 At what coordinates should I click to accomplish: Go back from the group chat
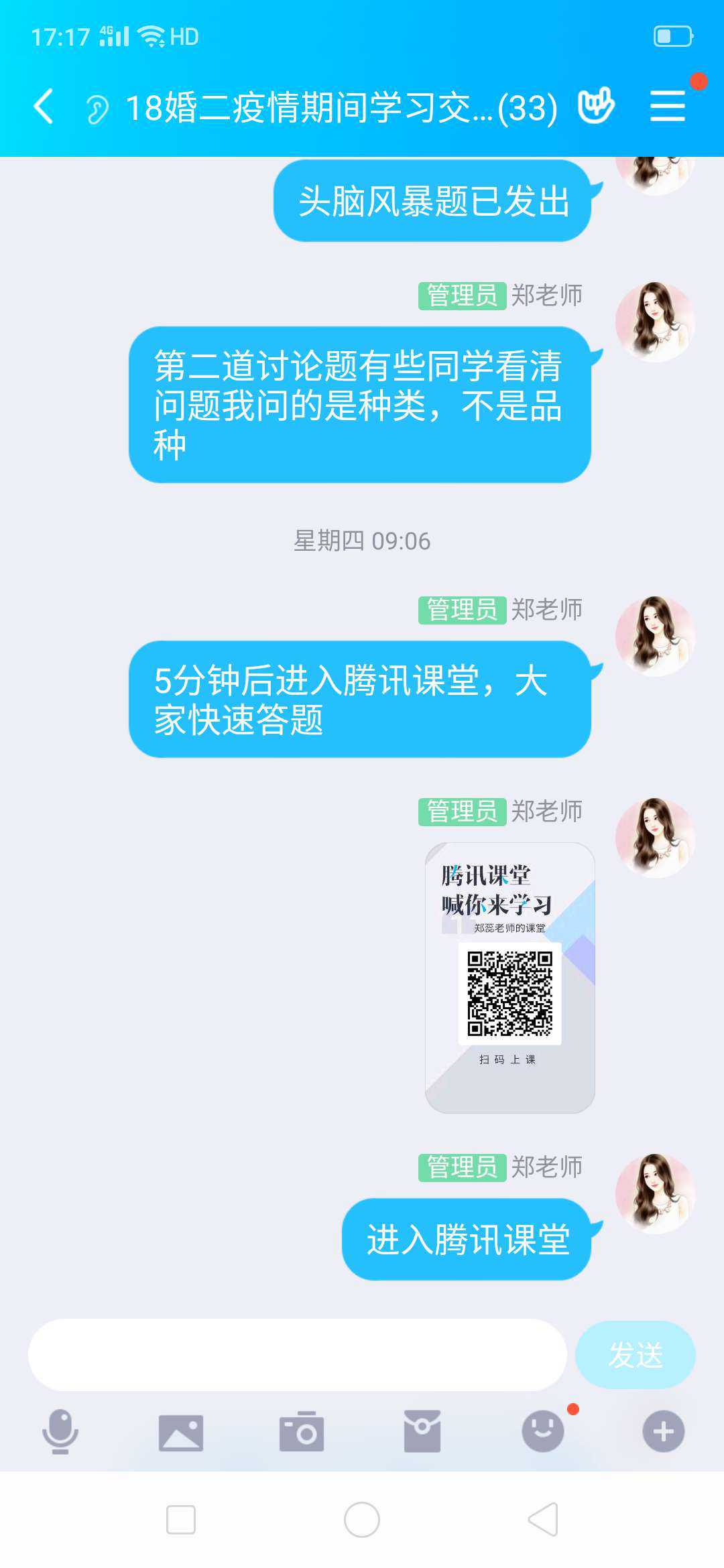(44, 107)
